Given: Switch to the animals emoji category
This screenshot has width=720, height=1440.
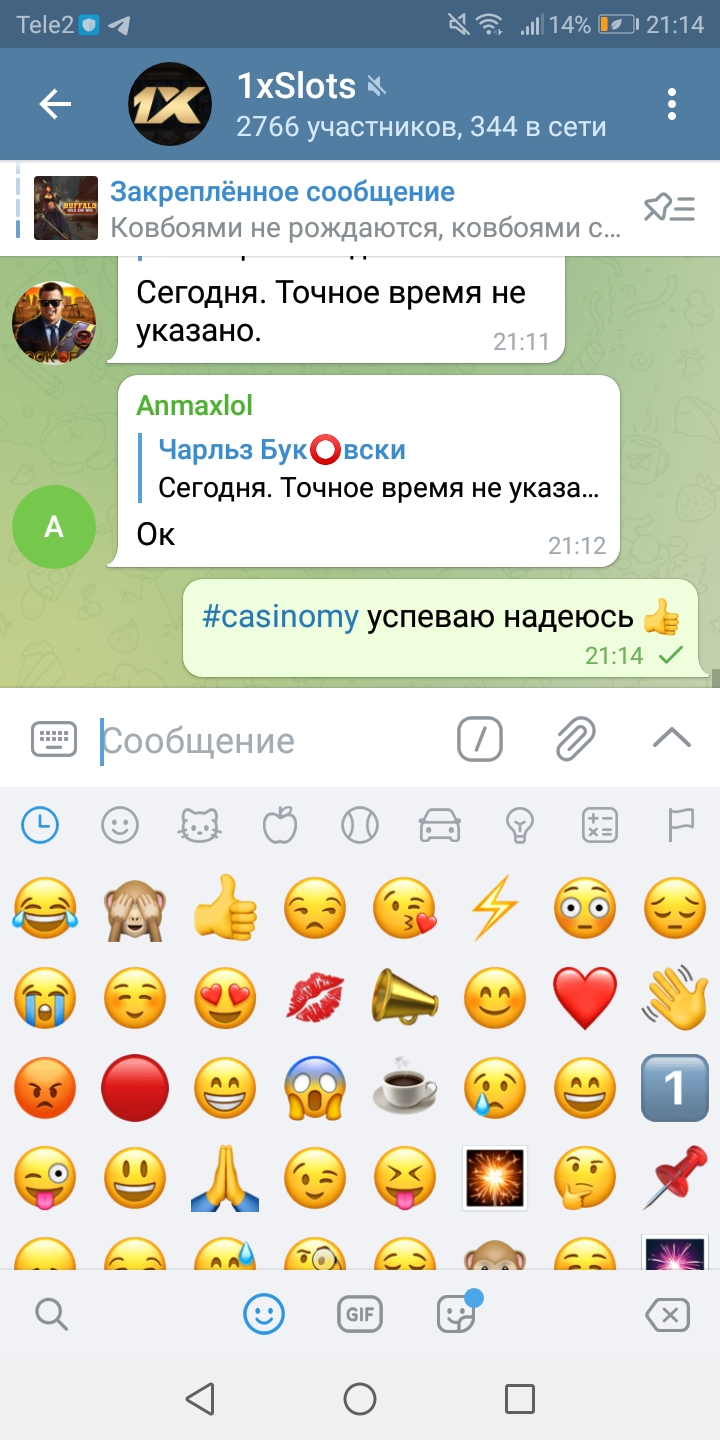Looking at the screenshot, I should pyautogui.click(x=200, y=826).
